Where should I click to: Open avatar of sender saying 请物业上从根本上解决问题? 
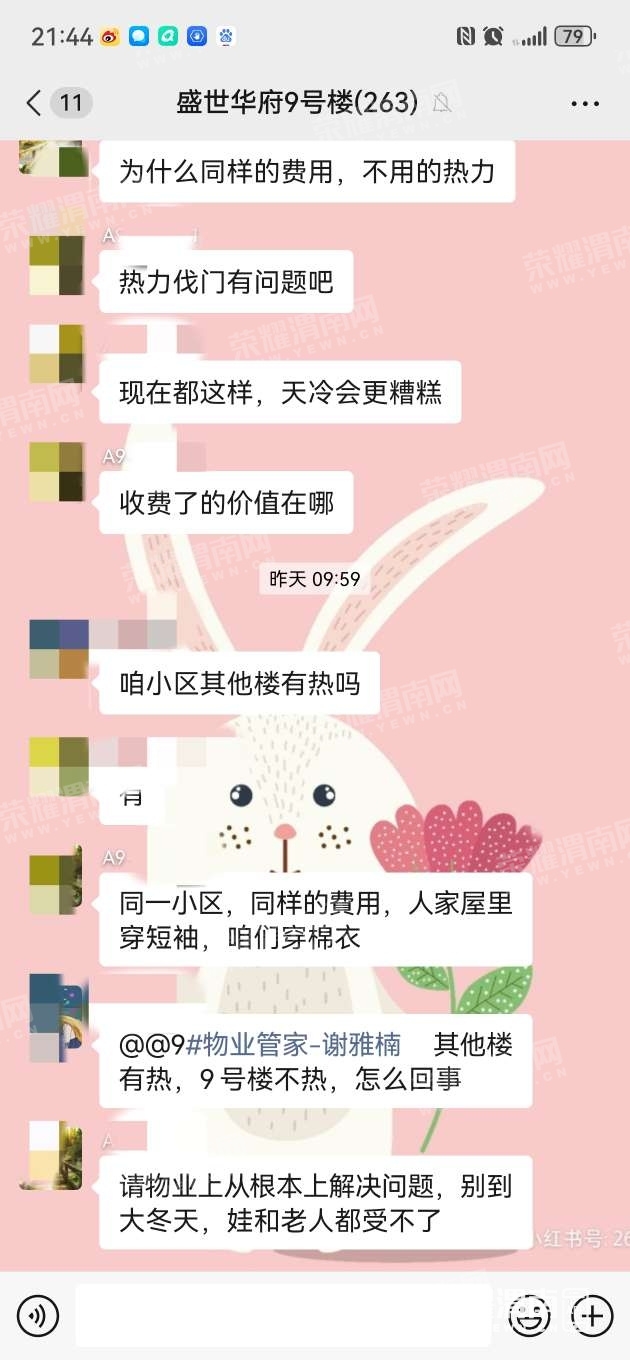(x=56, y=1155)
